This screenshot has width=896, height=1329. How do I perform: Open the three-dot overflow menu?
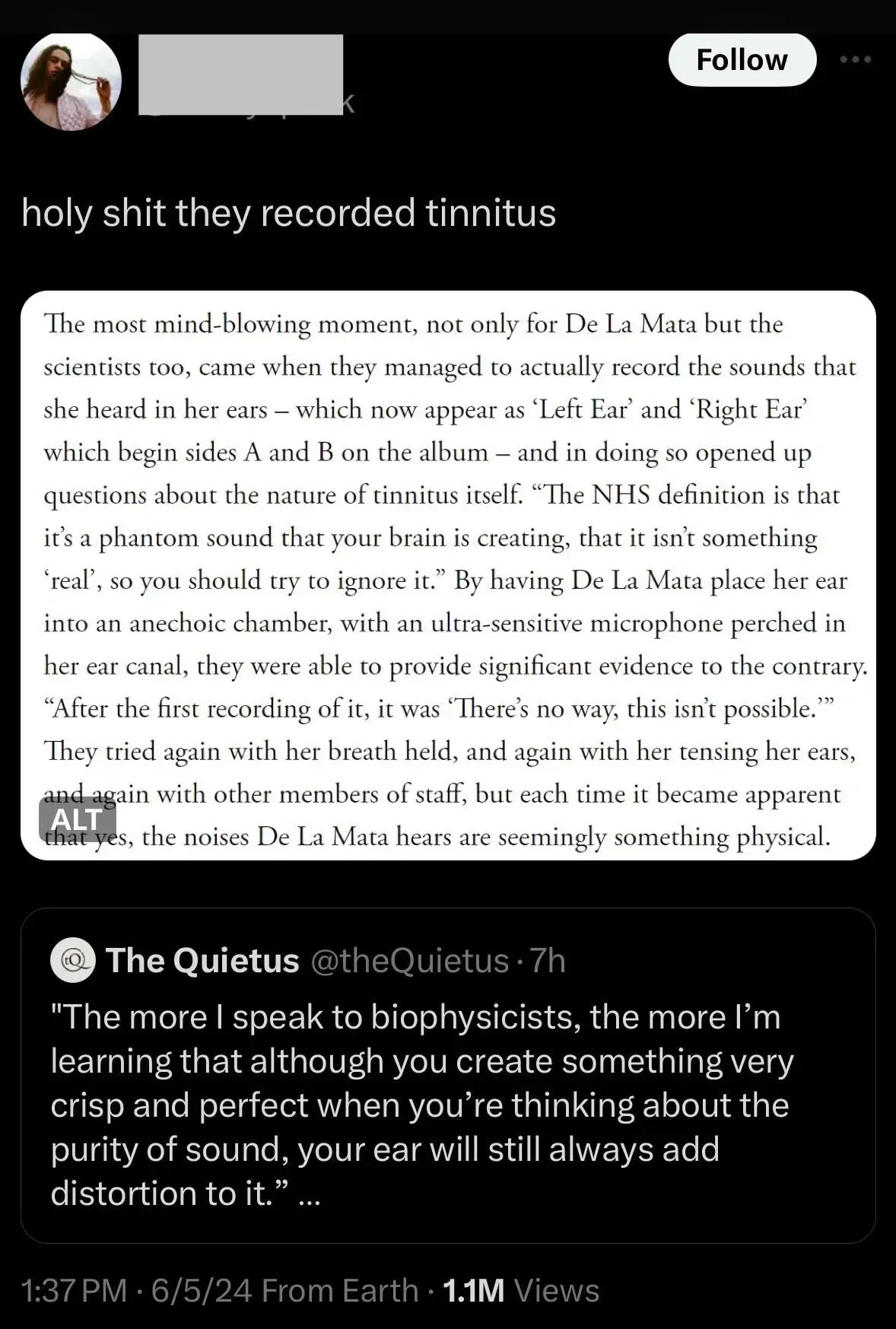[x=856, y=59]
